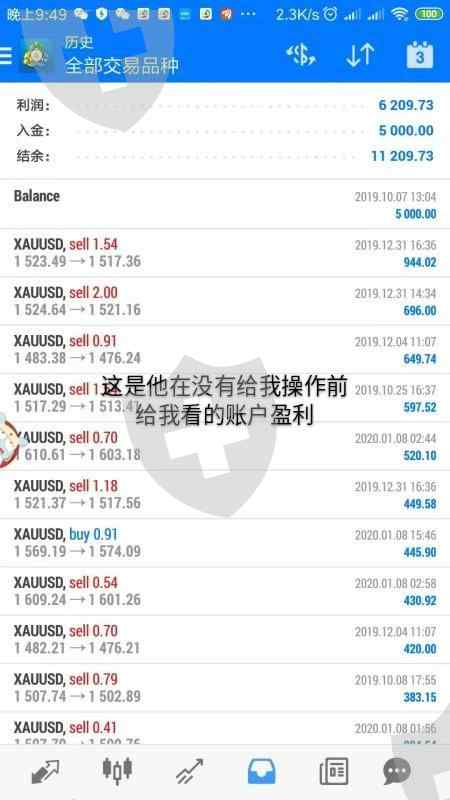The image size is (450, 800).
Task: Open the side drawer menu
Action: (5, 55)
